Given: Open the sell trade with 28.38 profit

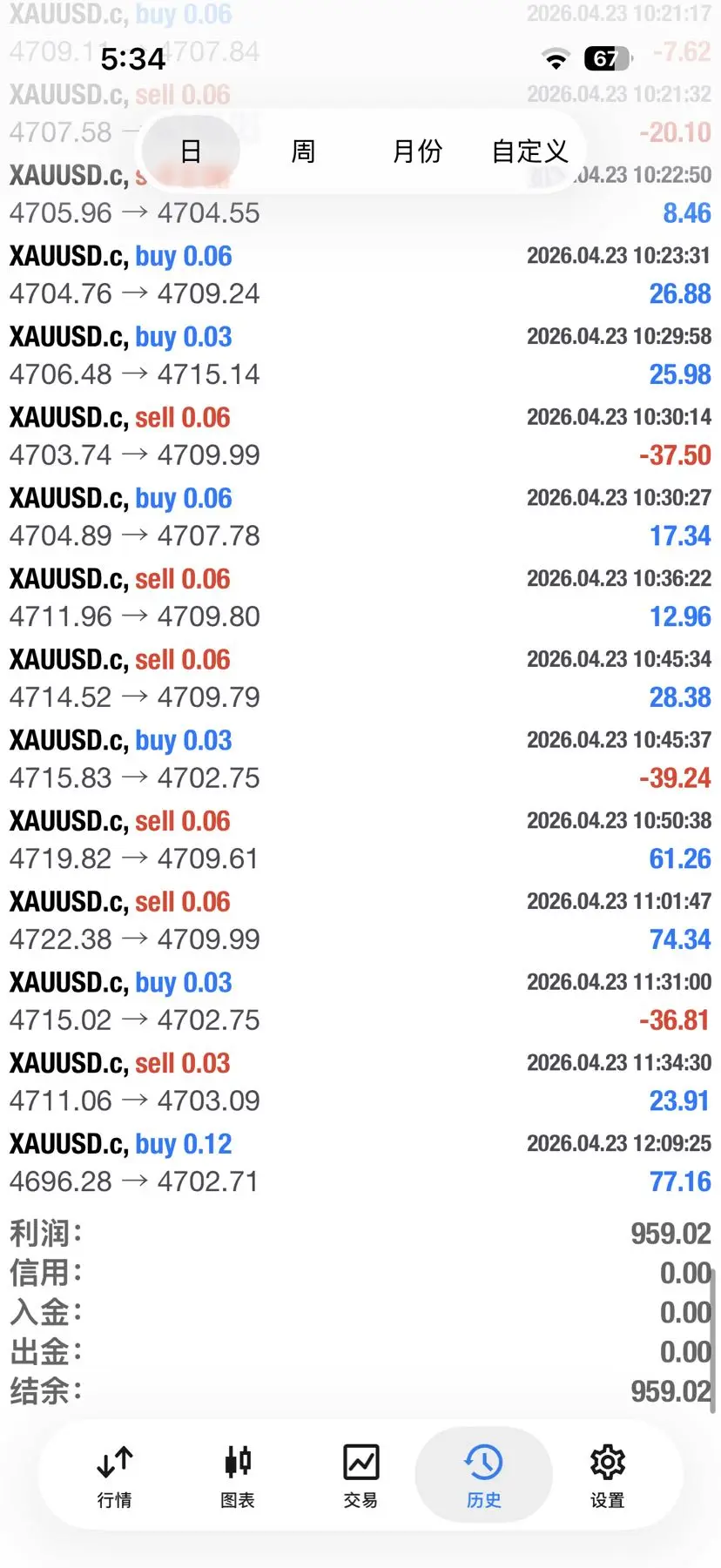Looking at the screenshot, I should (x=360, y=678).
